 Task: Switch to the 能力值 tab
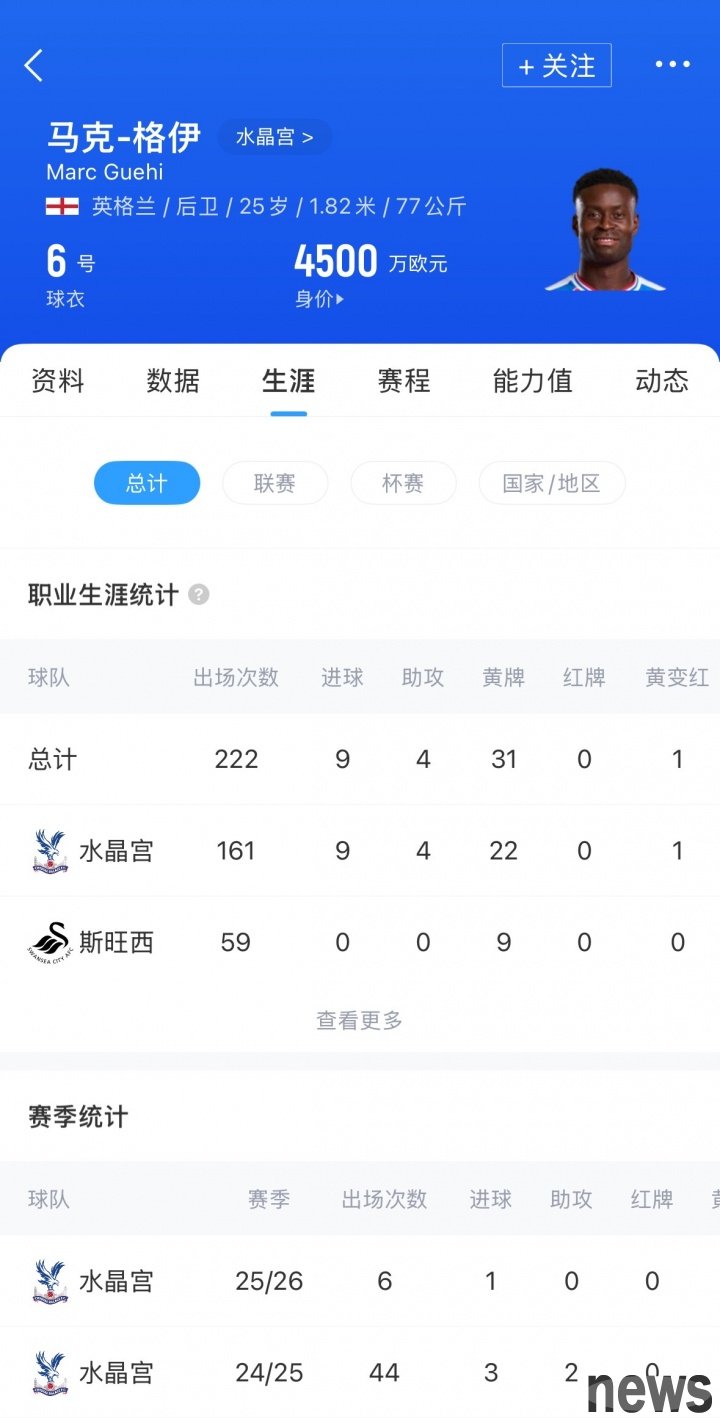[x=532, y=381]
